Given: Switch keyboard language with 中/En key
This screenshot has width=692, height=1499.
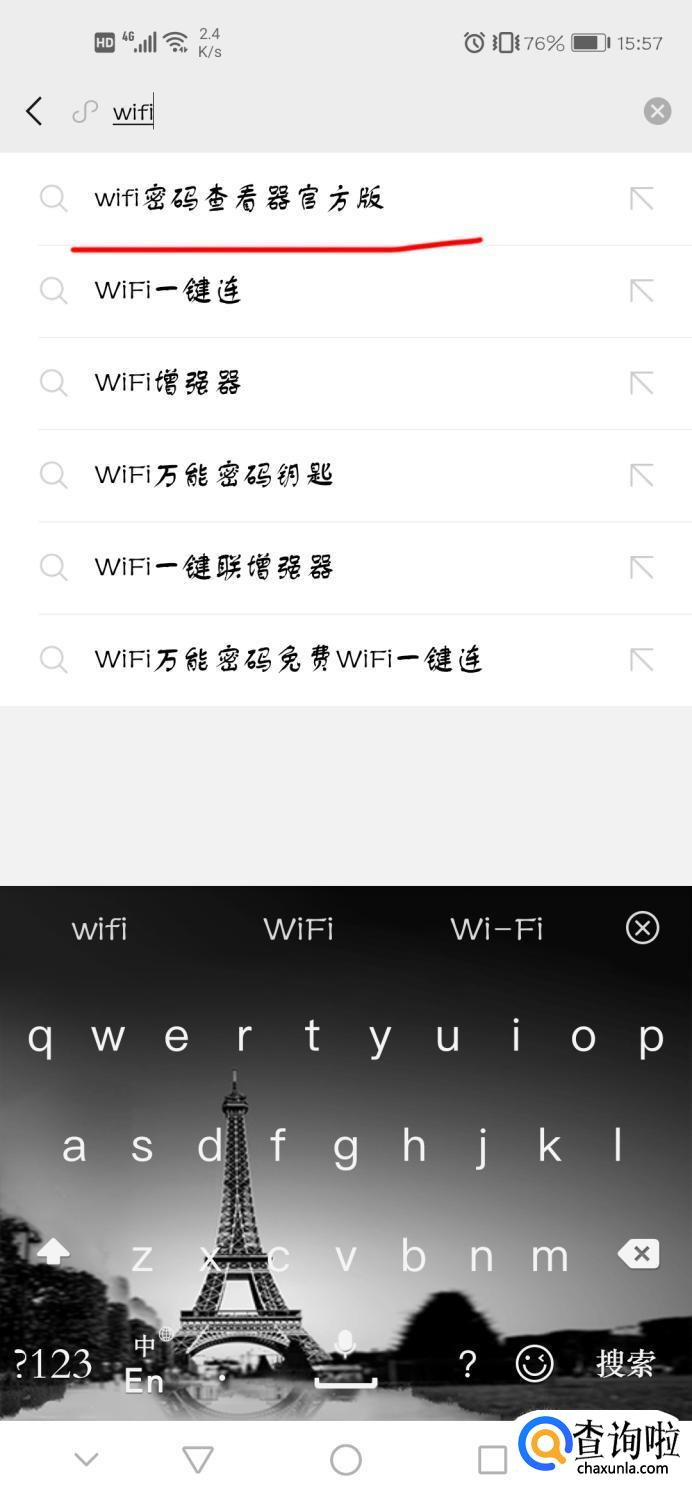Looking at the screenshot, I should pyautogui.click(x=146, y=1363).
